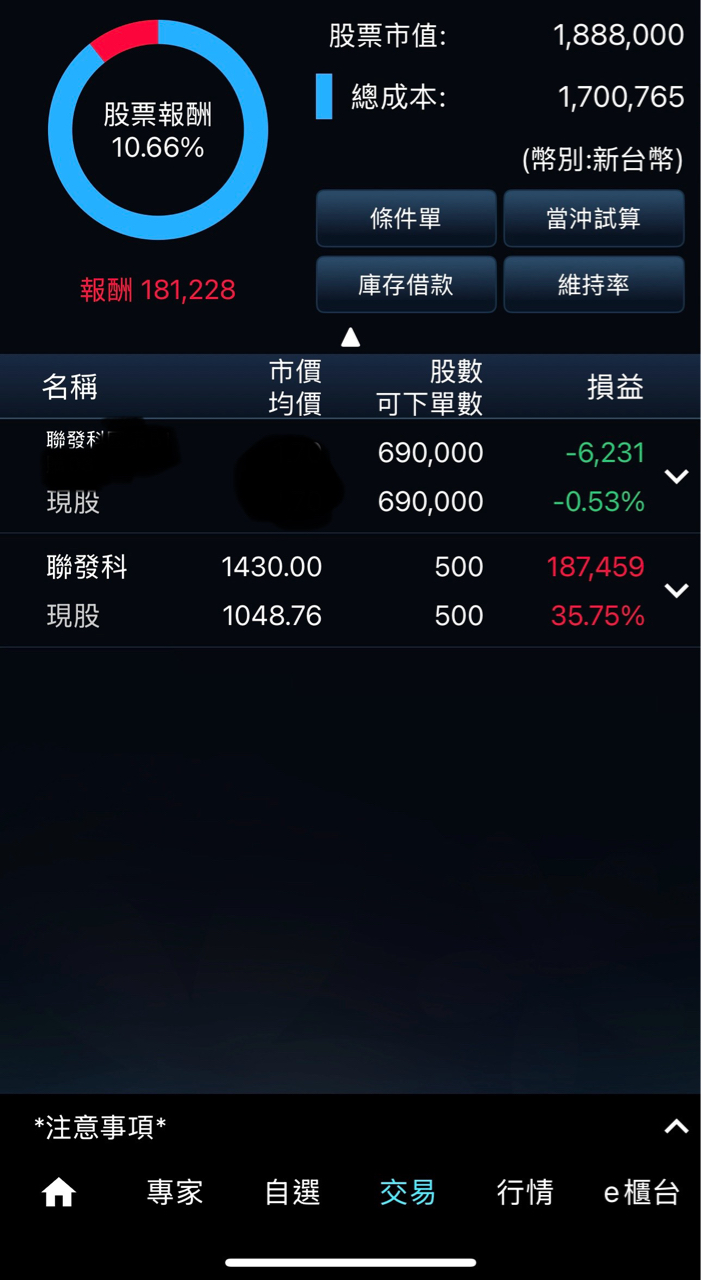Check the 維持率 button
Image resolution: width=701 pixels, height=1280 pixels.
point(593,284)
